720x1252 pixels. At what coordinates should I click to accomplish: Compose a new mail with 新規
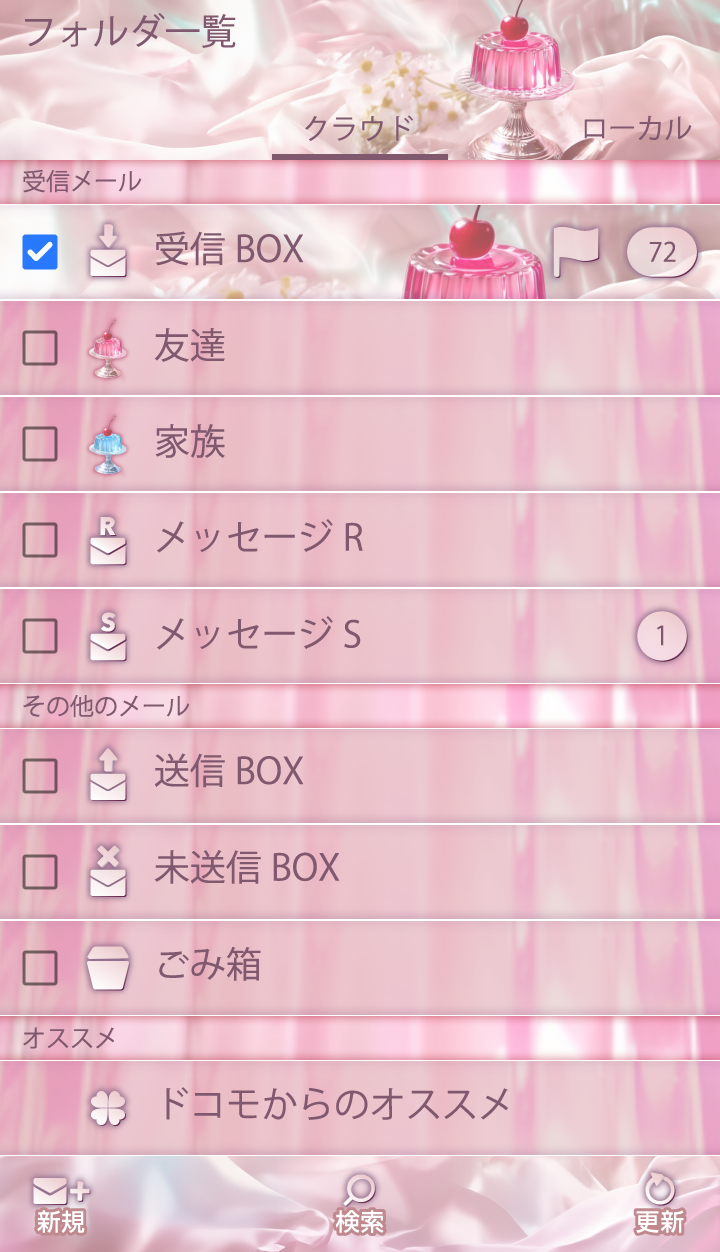point(61,1205)
